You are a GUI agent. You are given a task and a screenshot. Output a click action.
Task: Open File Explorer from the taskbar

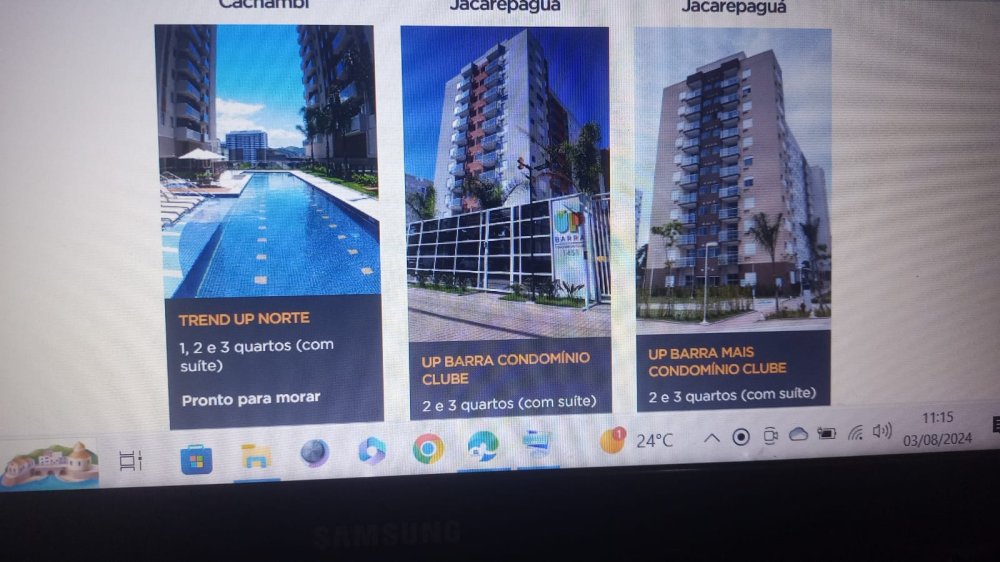coord(256,456)
